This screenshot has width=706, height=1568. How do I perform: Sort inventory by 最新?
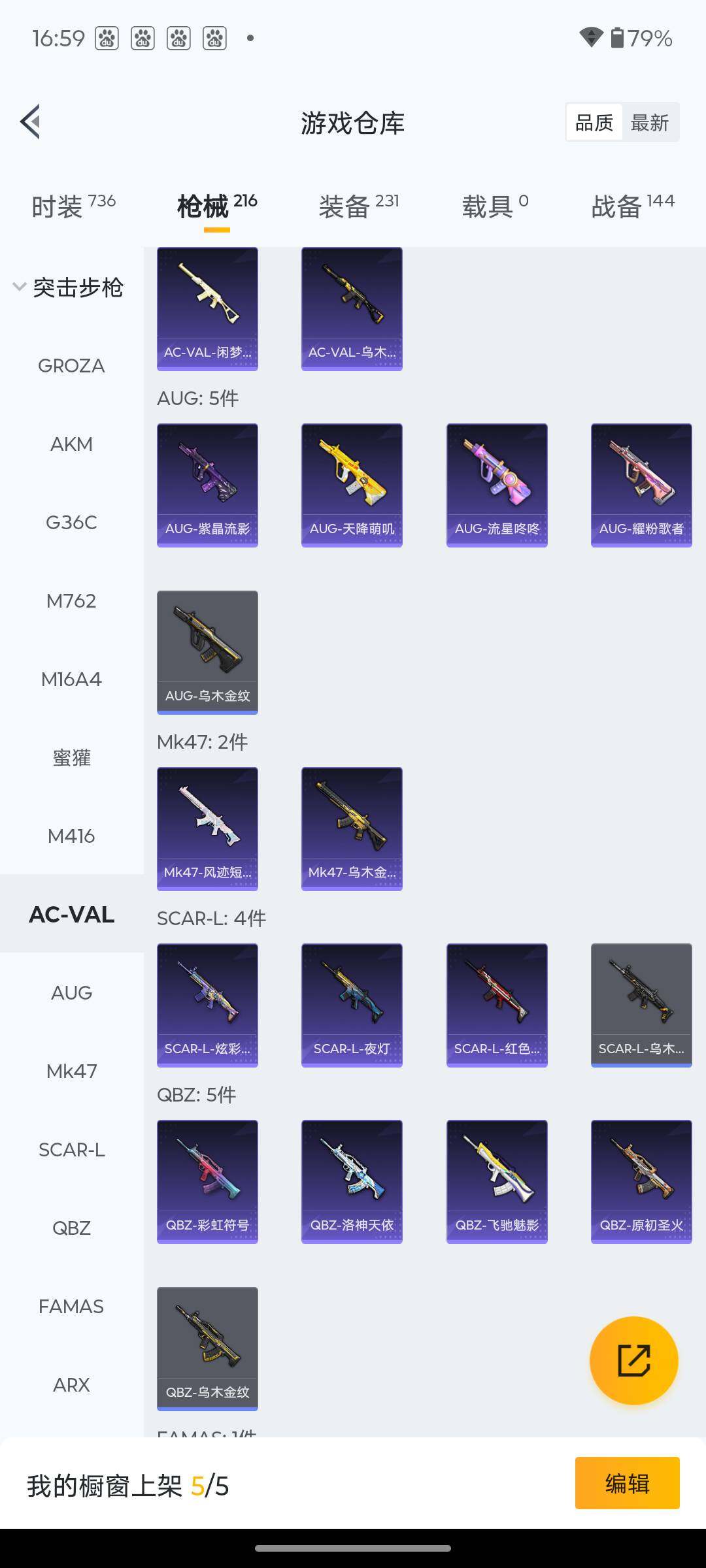click(649, 122)
